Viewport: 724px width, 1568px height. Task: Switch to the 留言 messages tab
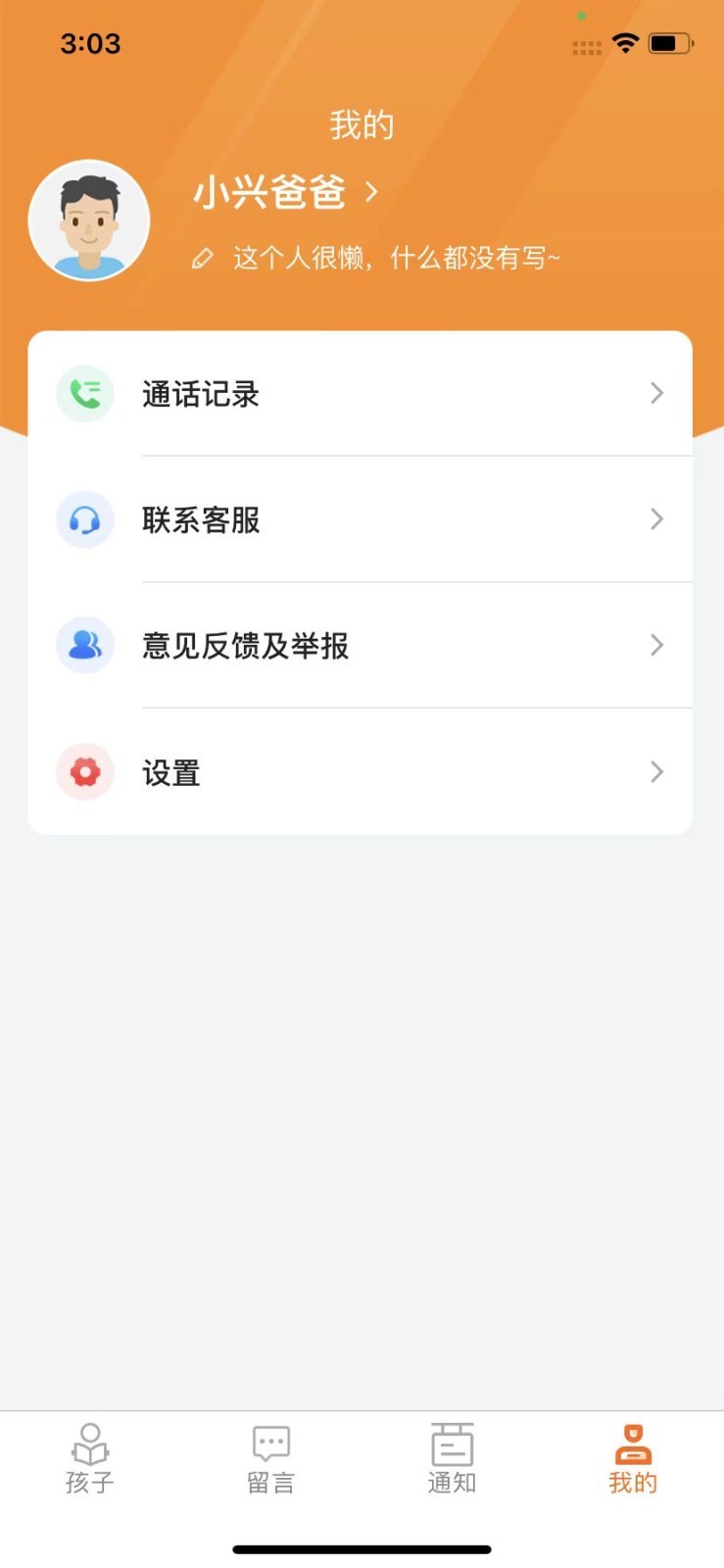[271, 1459]
